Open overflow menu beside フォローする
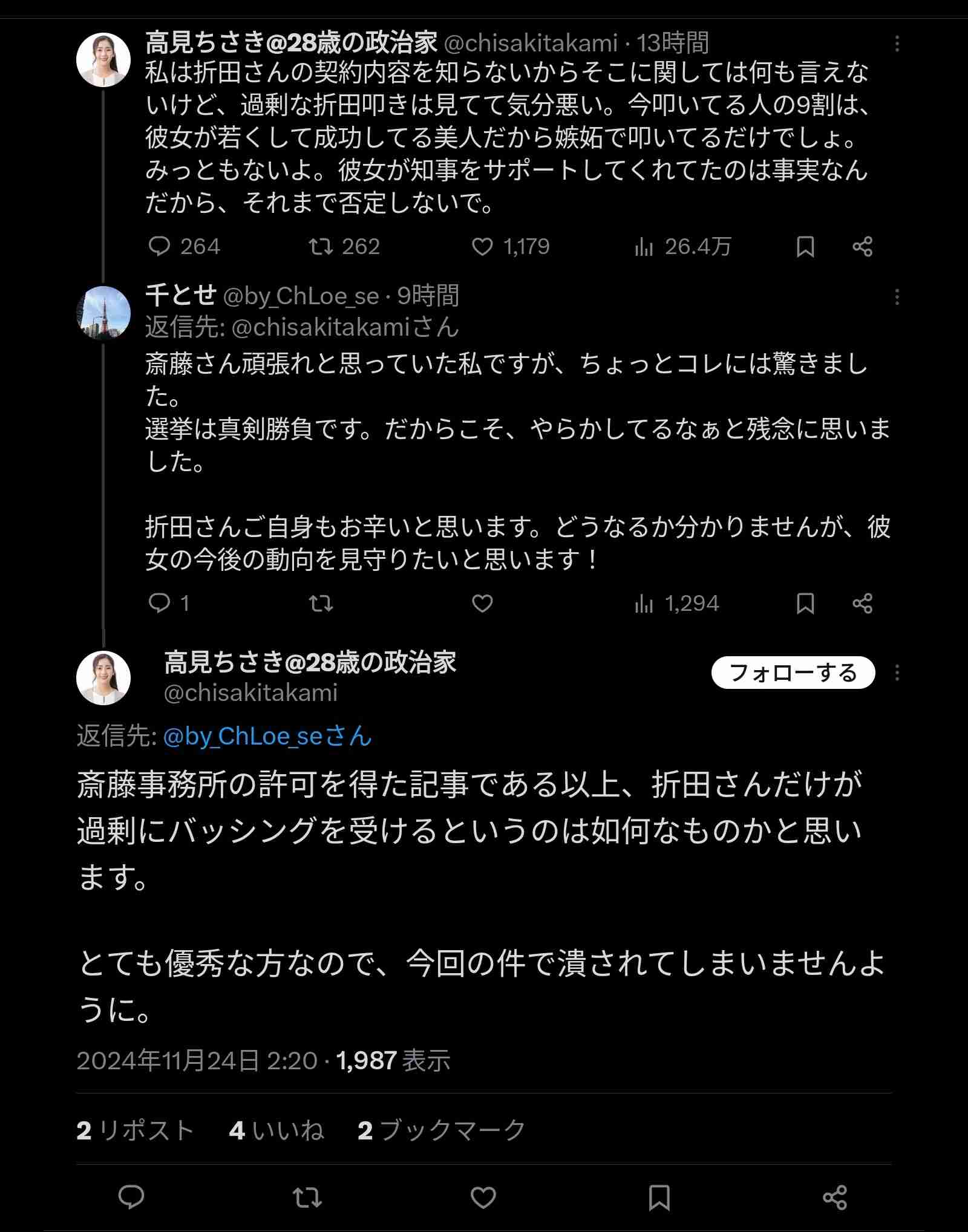Screen dimensions: 968x1232 897,673
